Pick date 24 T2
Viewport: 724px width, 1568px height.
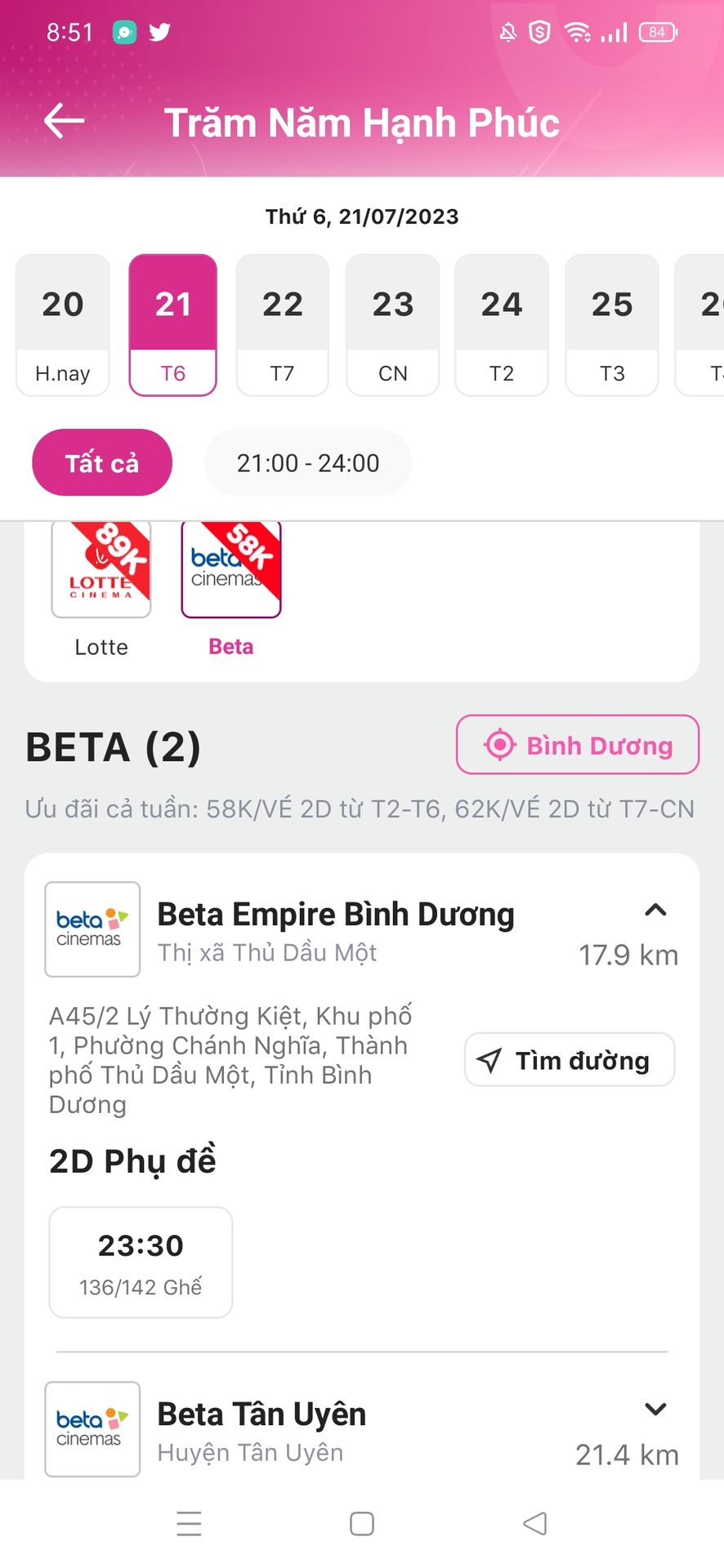502,325
